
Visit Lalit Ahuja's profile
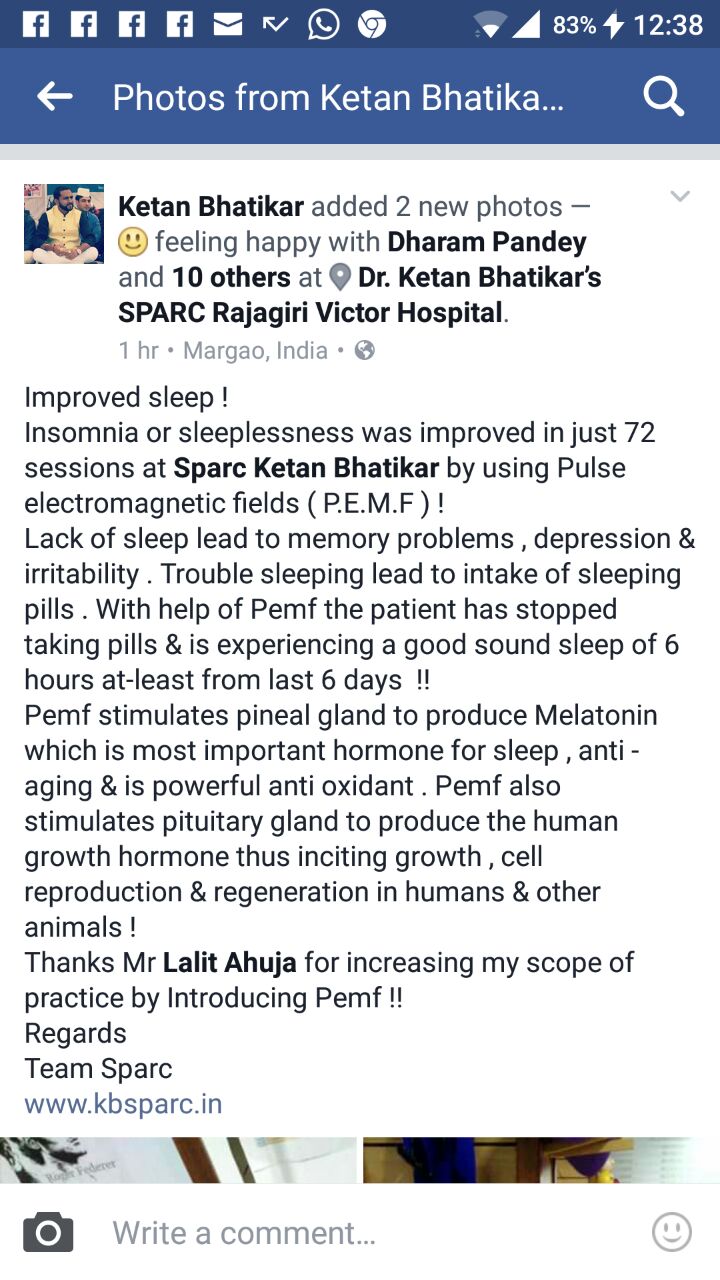point(229,962)
